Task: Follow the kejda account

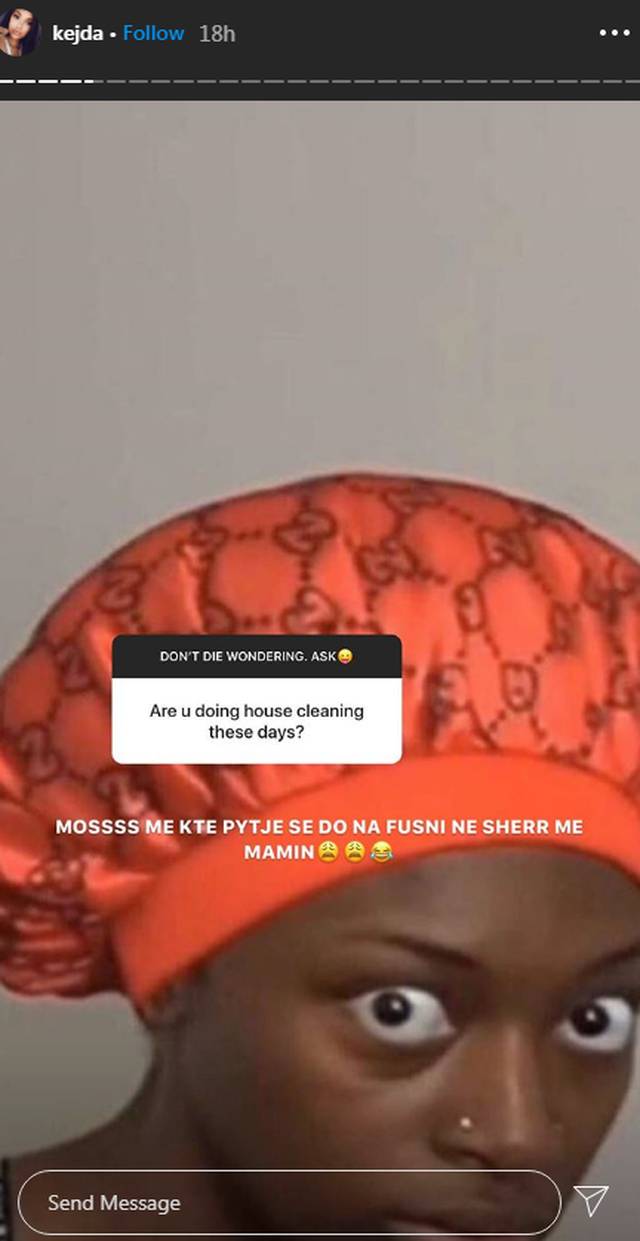Action: pos(153,33)
